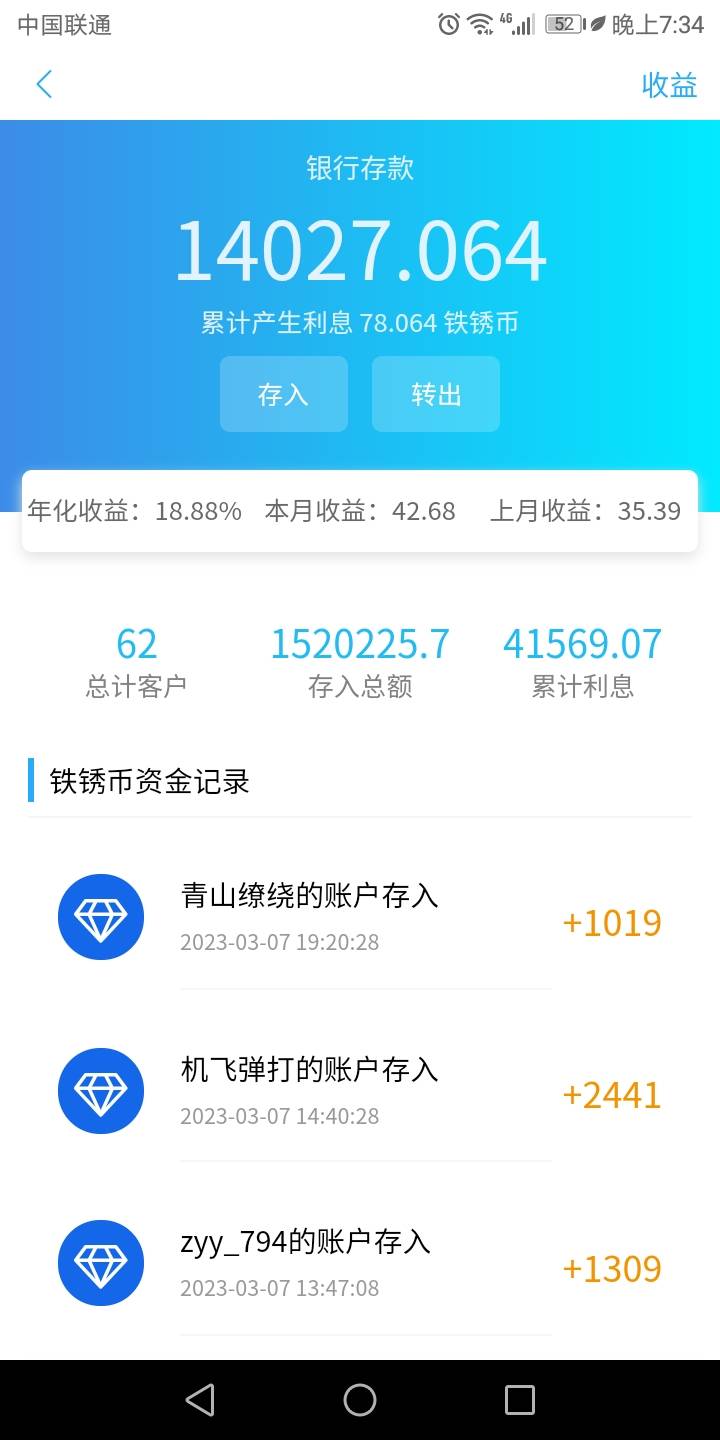Open zyy_794 deposit record
Screen dimensions: 720x1440
click(x=360, y=1263)
